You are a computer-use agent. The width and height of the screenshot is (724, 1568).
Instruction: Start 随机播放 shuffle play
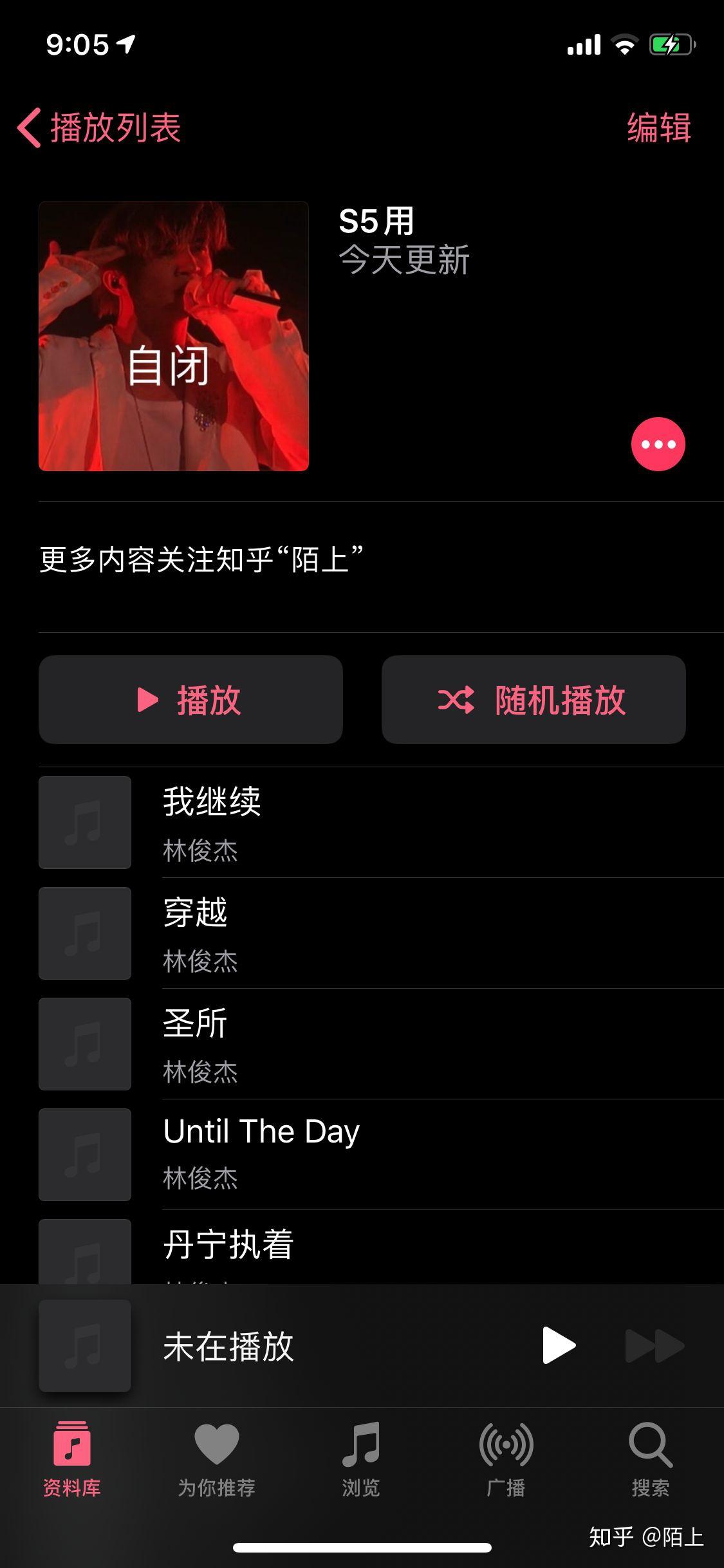(534, 700)
